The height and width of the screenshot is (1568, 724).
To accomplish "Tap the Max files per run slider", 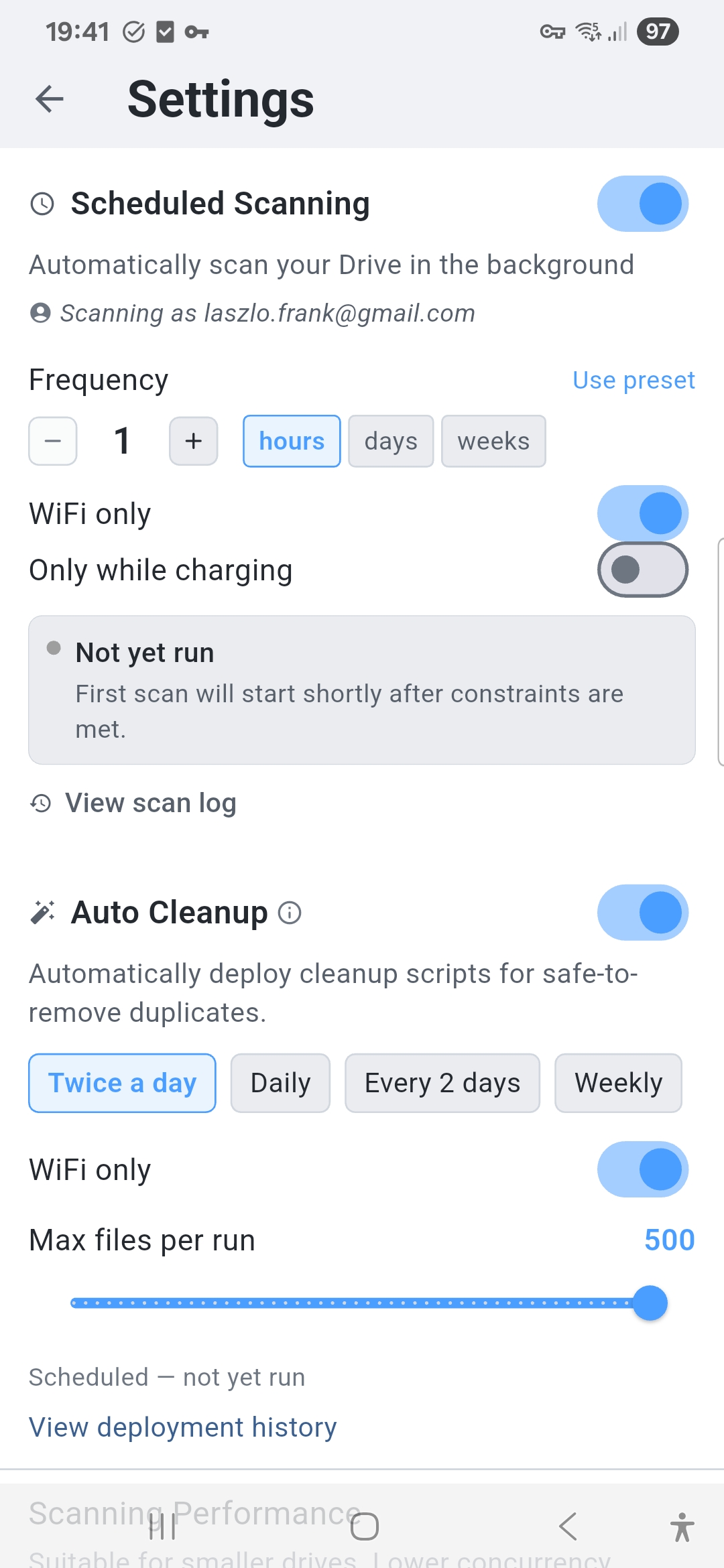I will [362, 1303].
